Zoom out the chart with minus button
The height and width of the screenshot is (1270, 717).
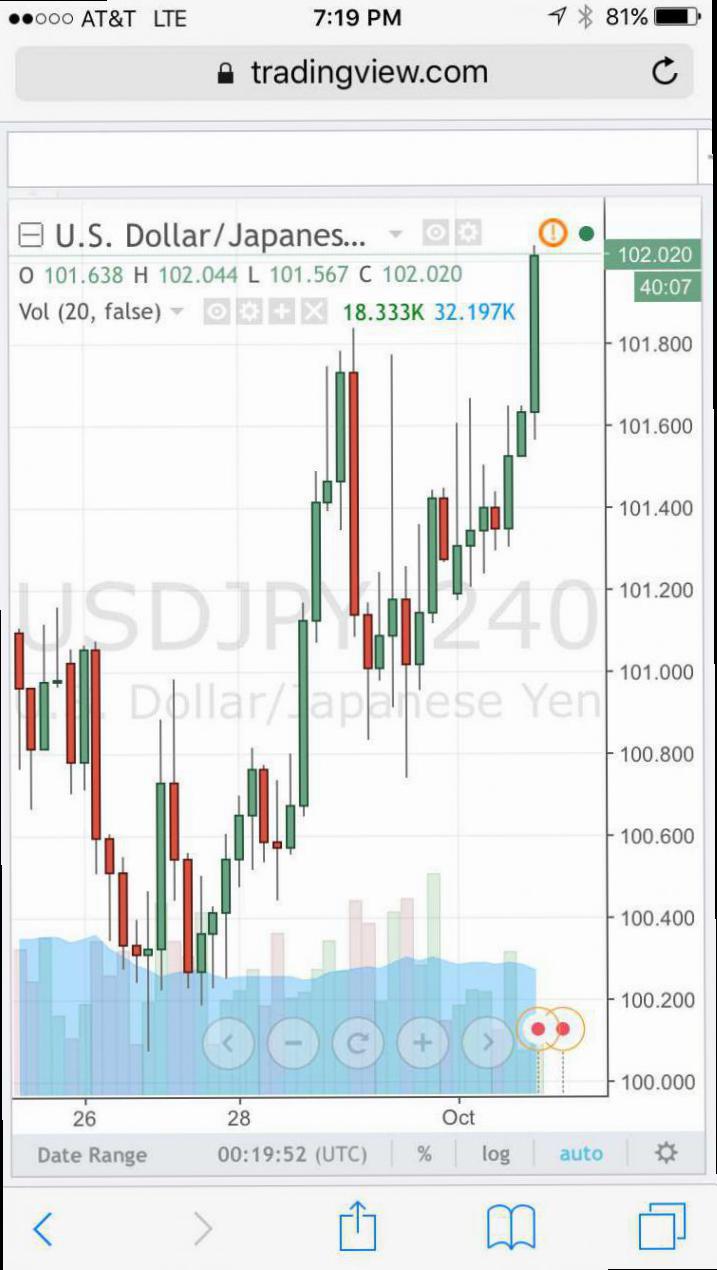pyautogui.click(x=293, y=1043)
